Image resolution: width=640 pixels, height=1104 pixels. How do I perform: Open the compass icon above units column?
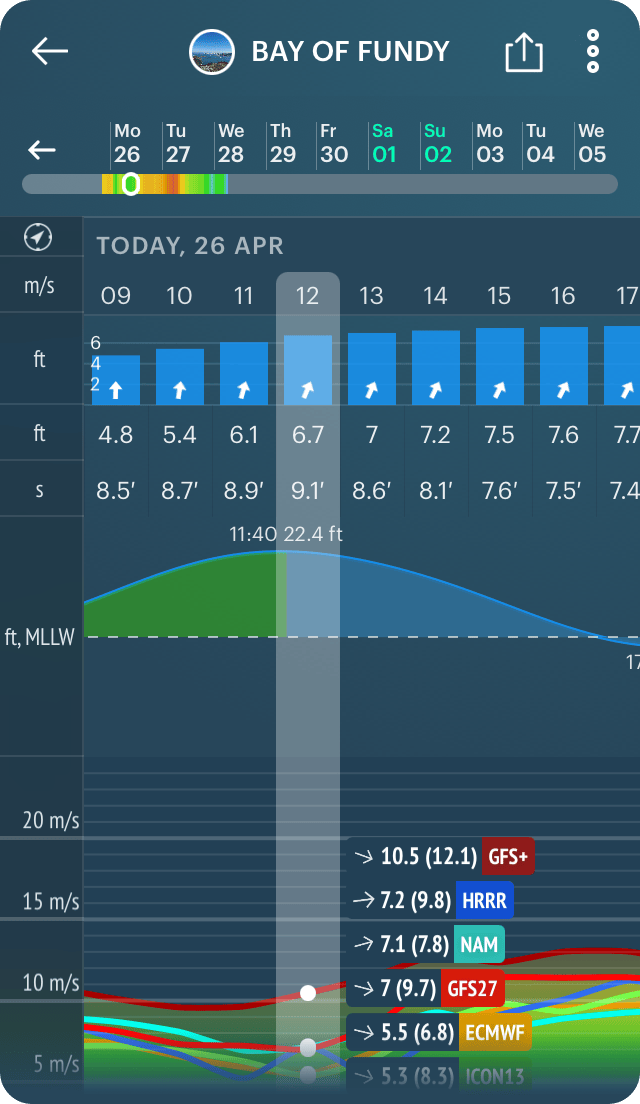point(38,237)
